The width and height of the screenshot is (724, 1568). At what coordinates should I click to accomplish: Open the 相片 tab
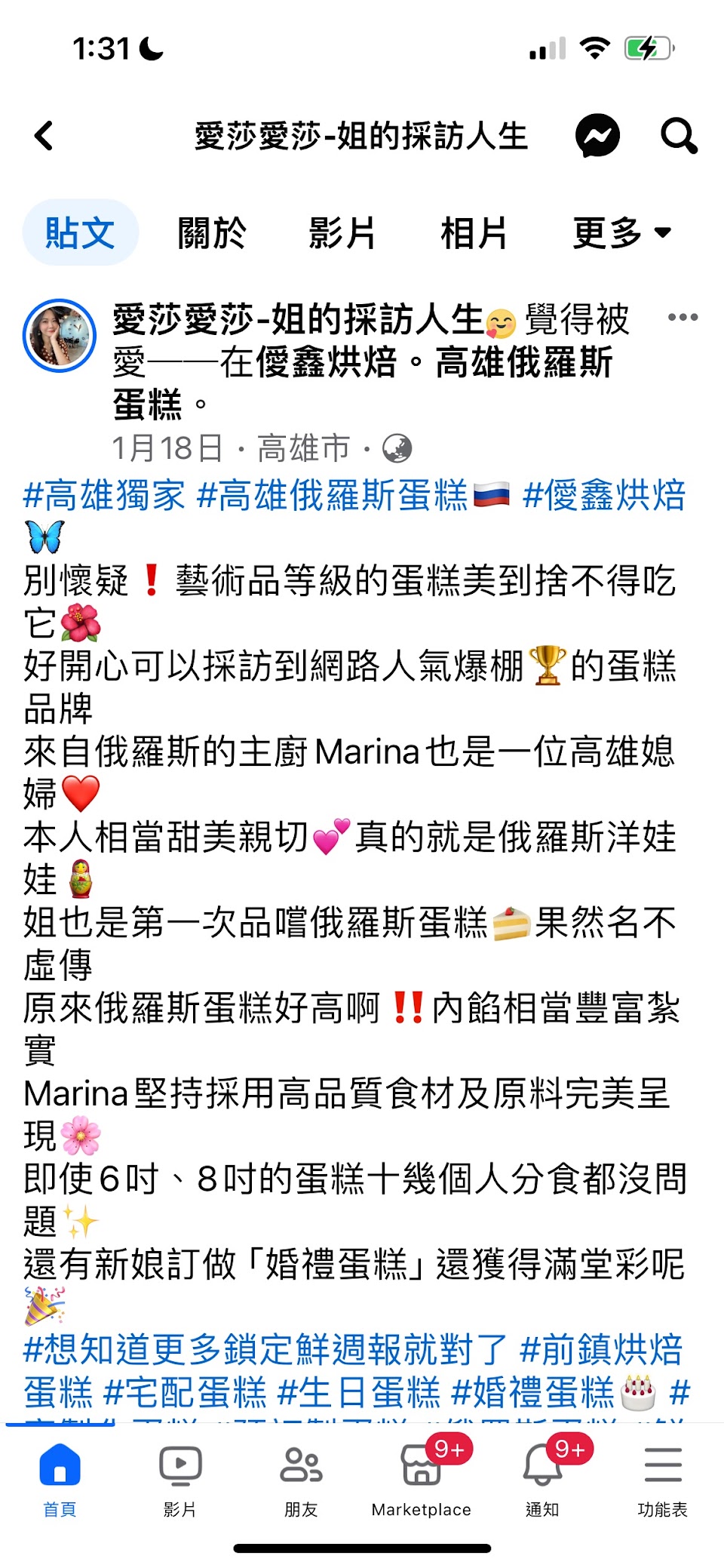pos(474,232)
